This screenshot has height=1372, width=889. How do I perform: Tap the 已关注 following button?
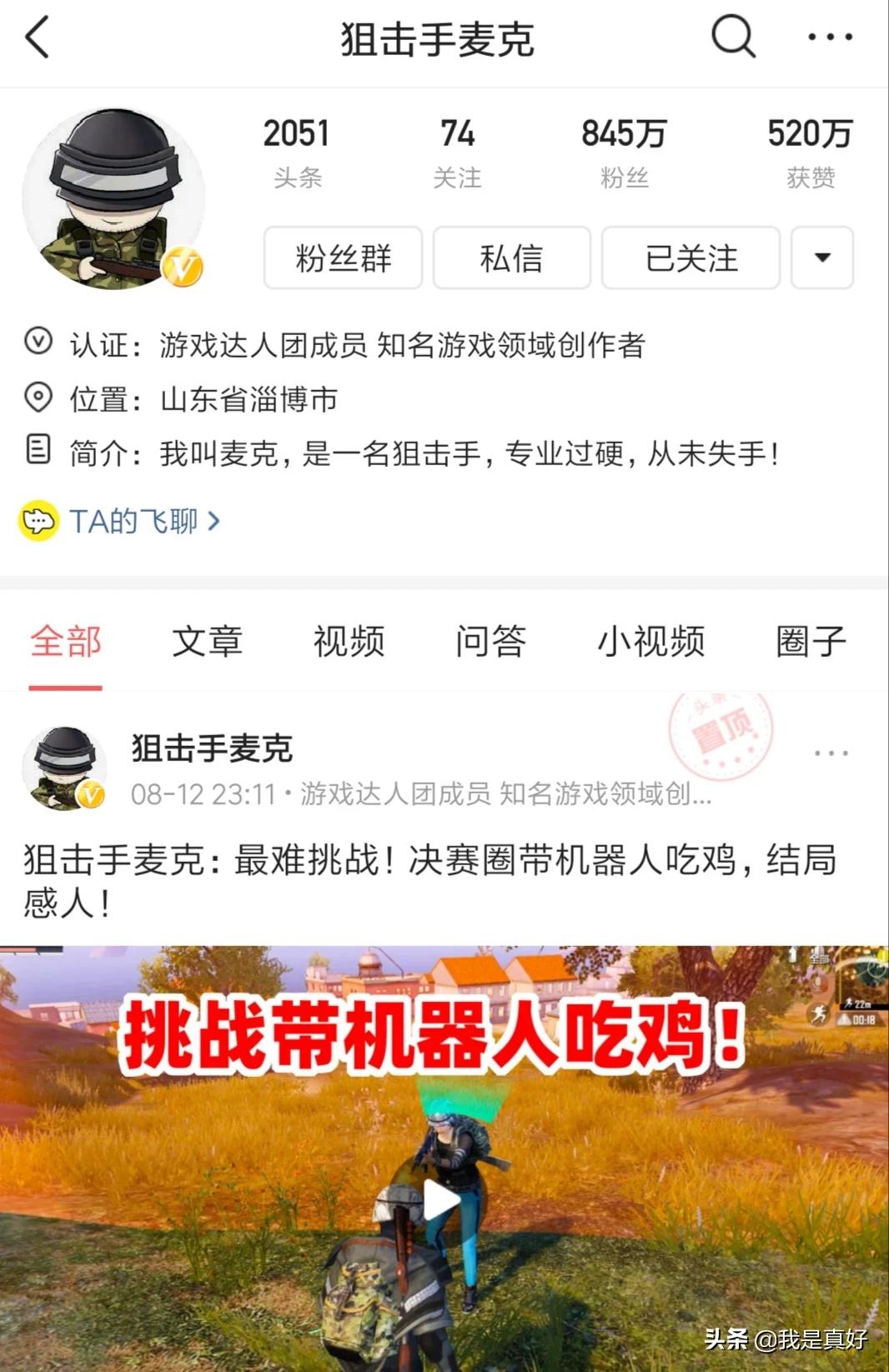[691, 258]
